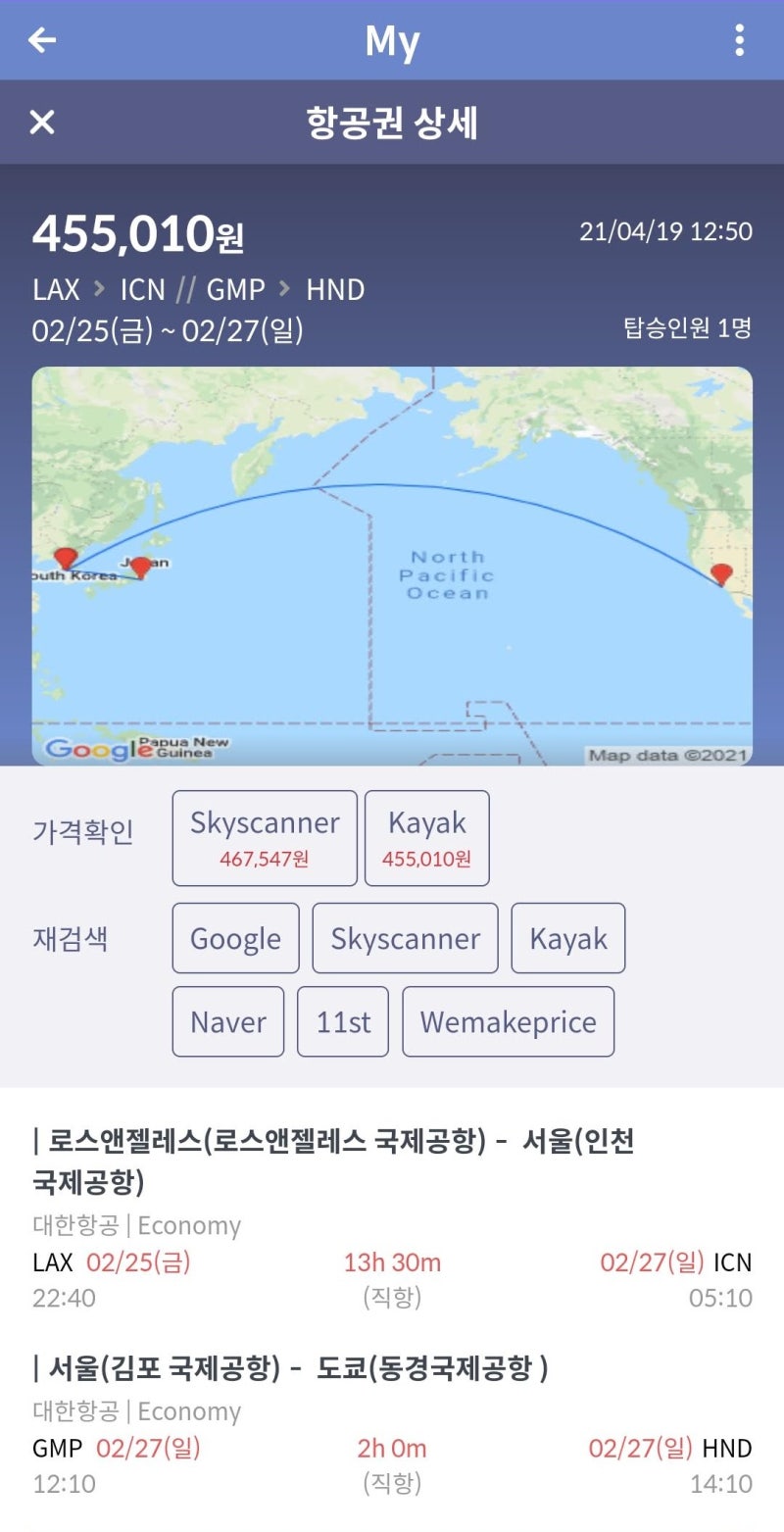Close the flight ticket details panel
784x1532 pixels.
click(42, 123)
